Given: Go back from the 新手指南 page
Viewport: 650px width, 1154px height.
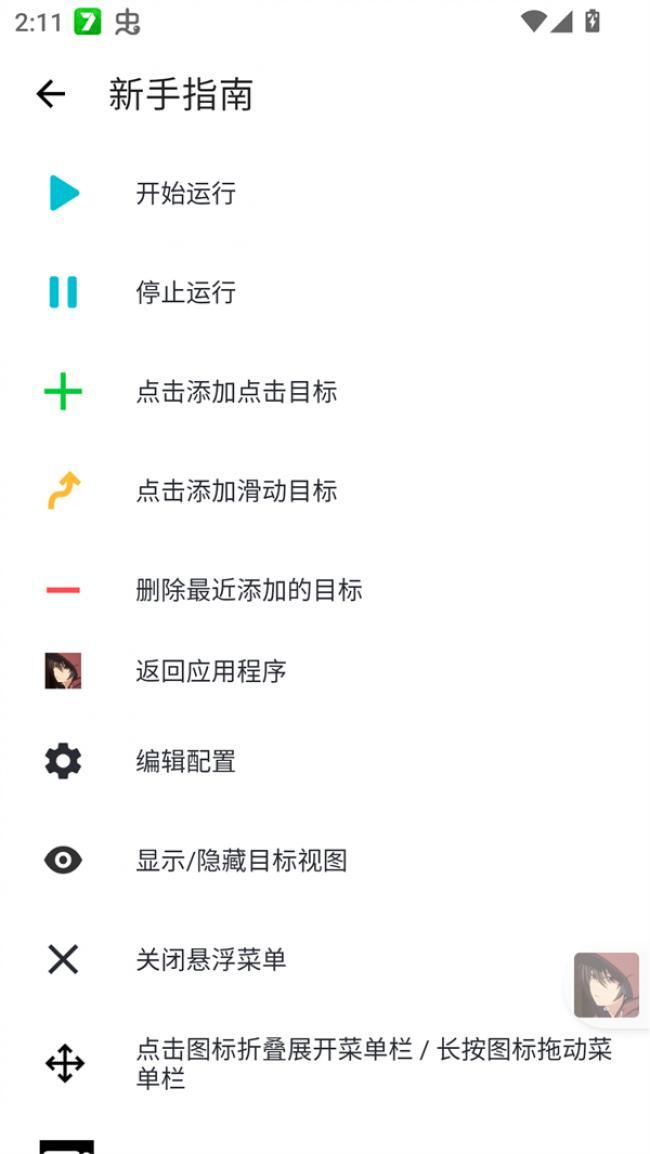Looking at the screenshot, I should pyautogui.click(x=50, y=94).
